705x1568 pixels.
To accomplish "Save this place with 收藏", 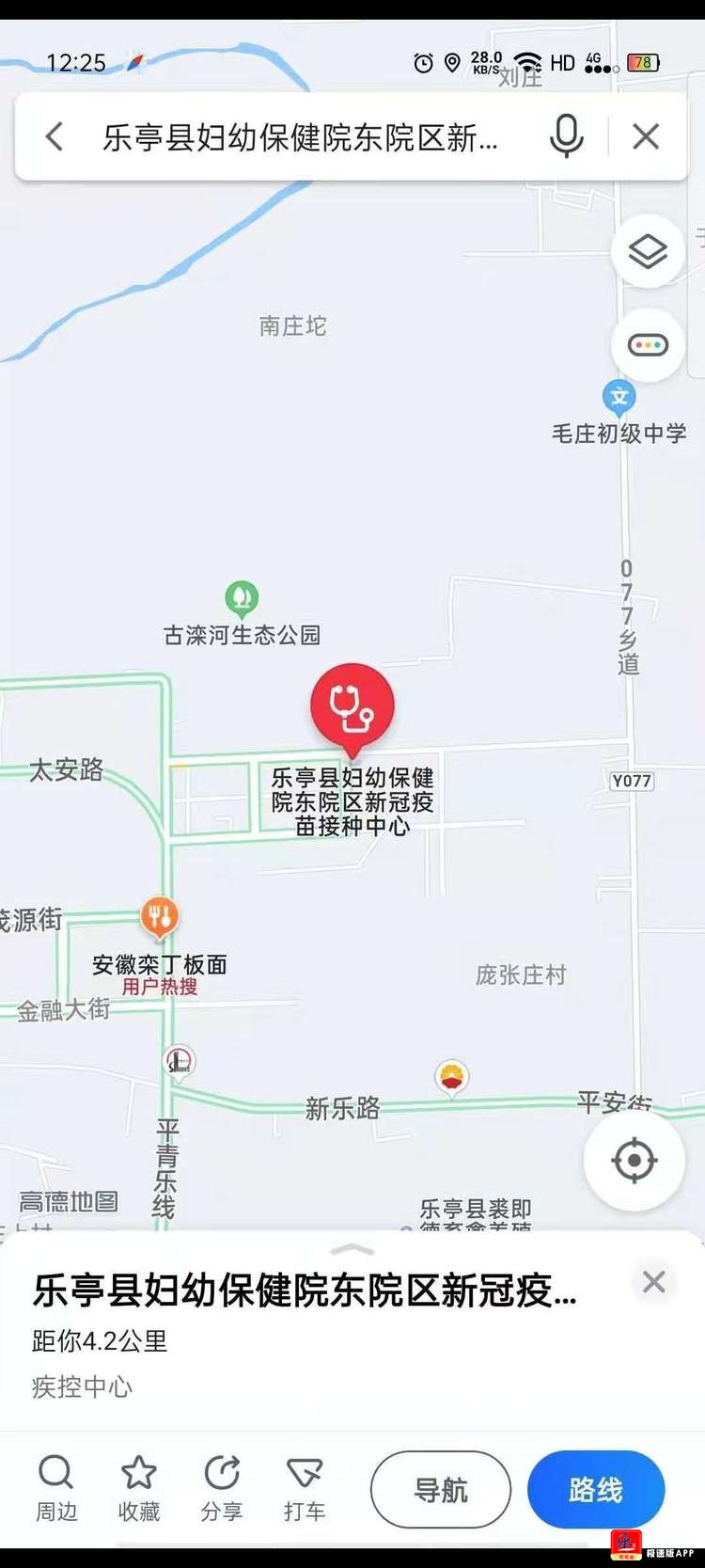I will (x=139, y=1488).
